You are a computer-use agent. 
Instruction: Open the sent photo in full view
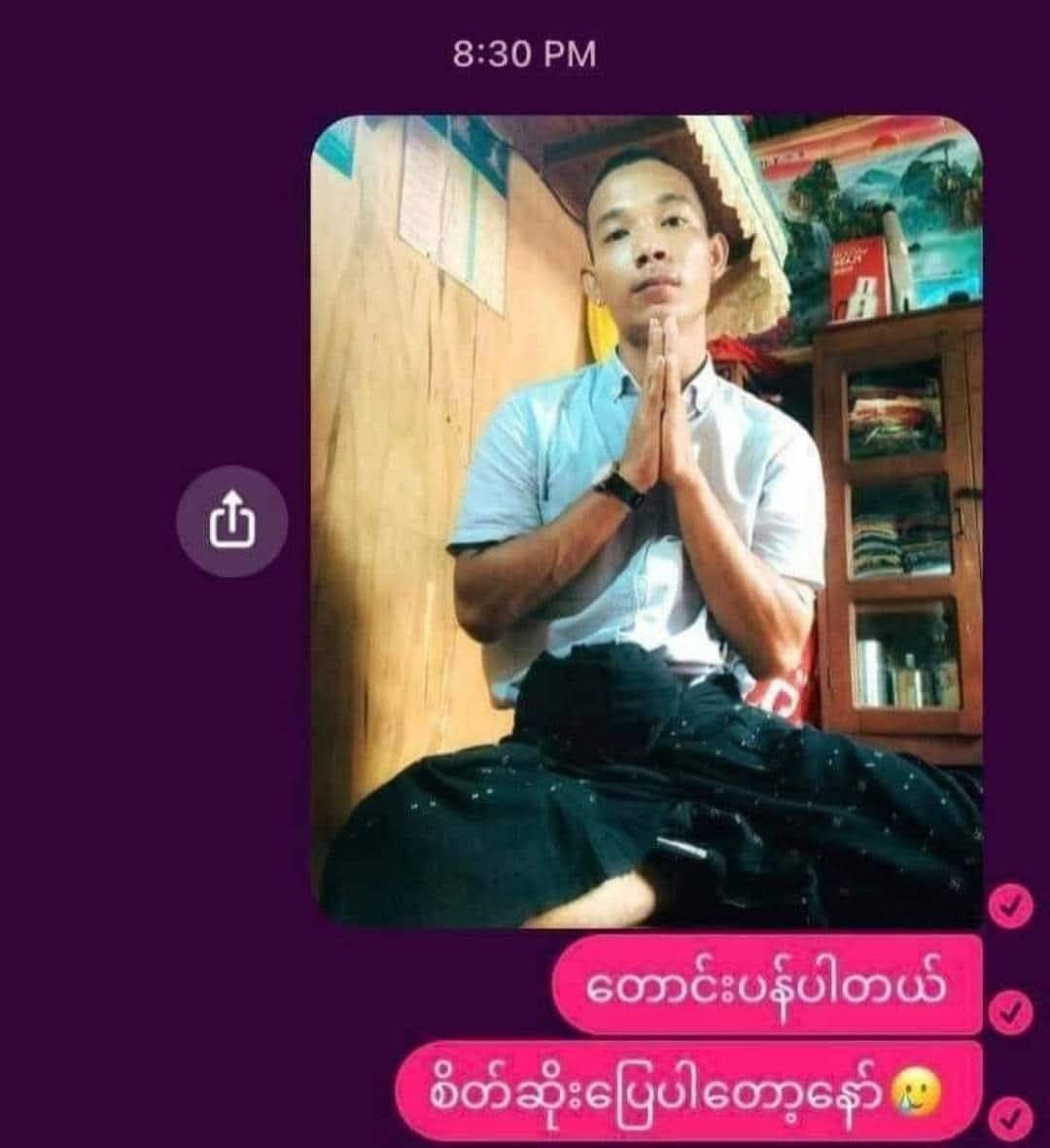click(x=646, y=521)
